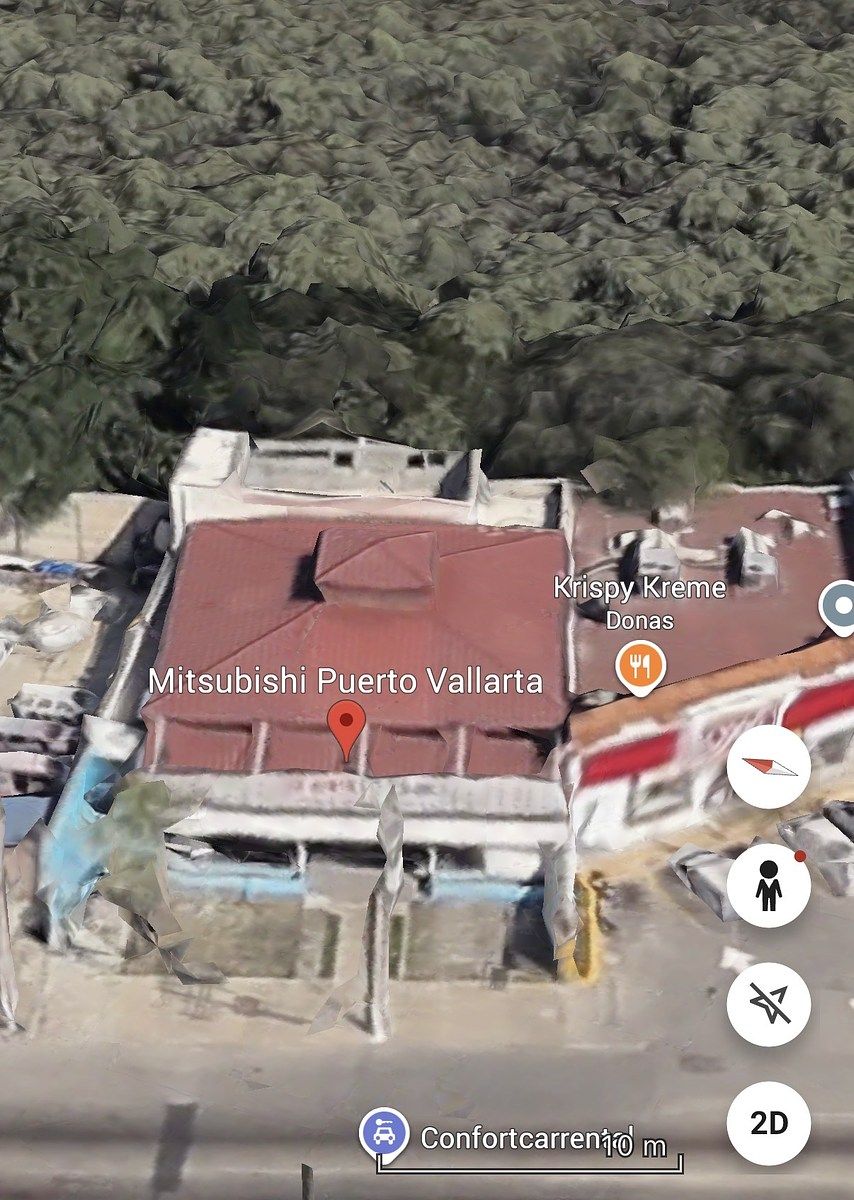This screenshot has height=1200, width=854.
Task: Tap the crossed-out location arrow button
Action: click(768, 1004)
